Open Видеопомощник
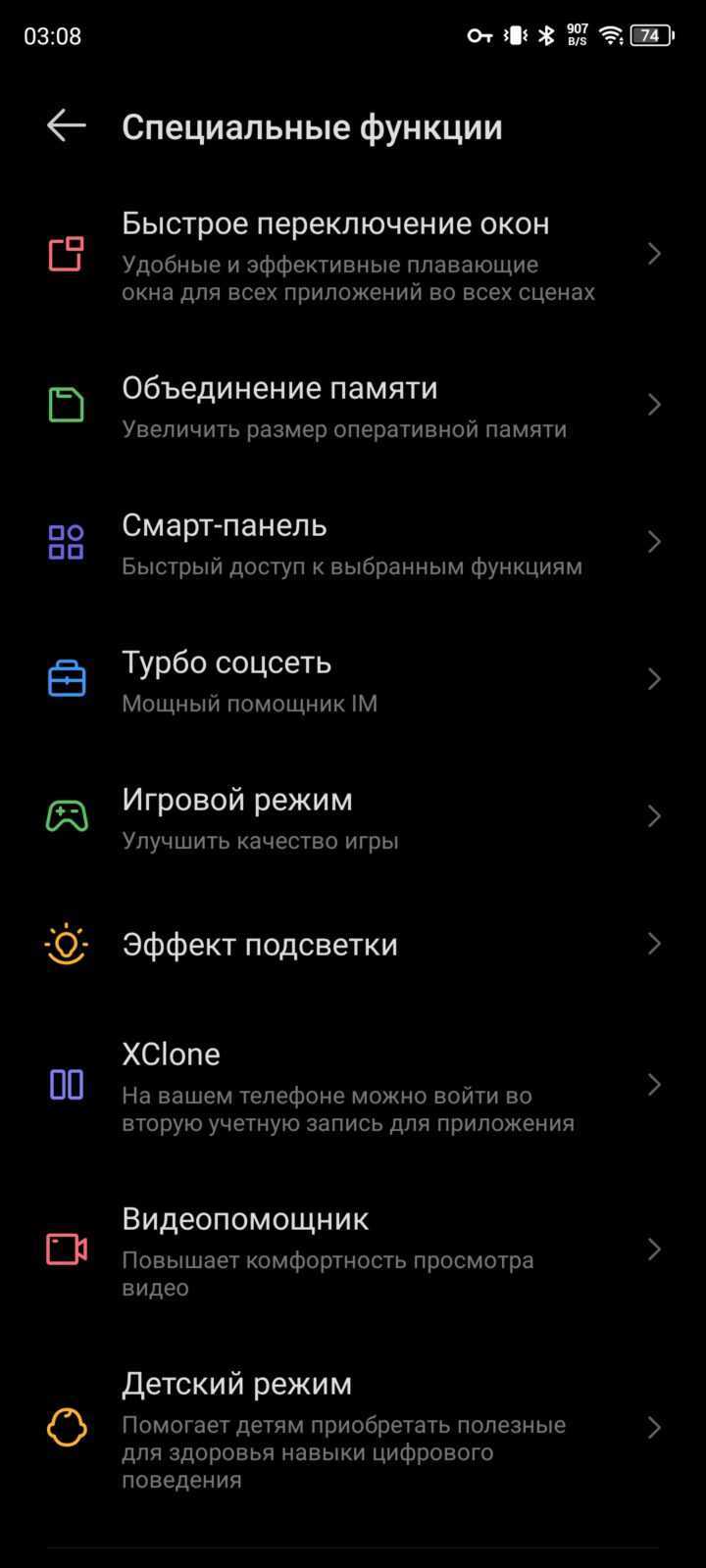706x1568 pixels. pyautogui.click(x=353, y=1249)
